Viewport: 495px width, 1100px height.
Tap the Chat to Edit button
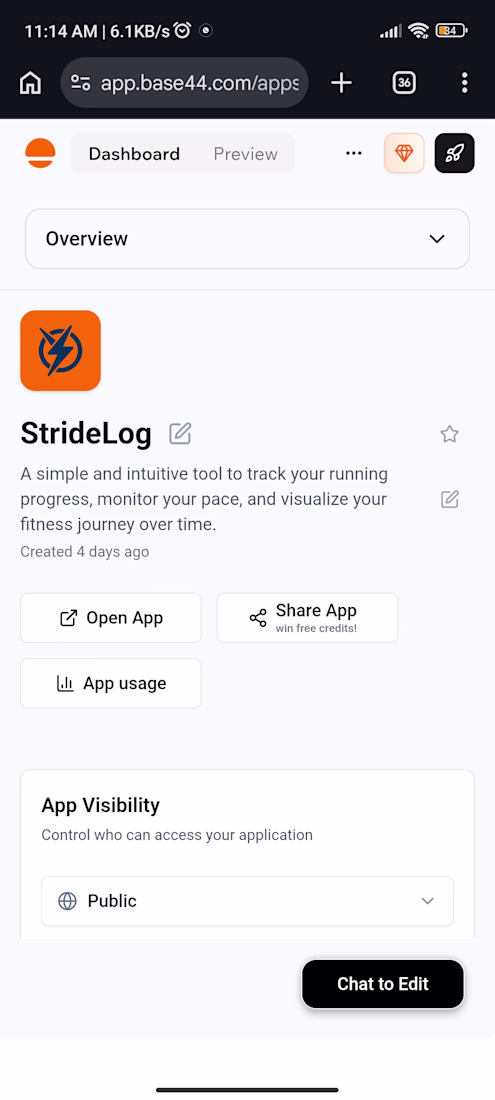(x=383, y=984)
